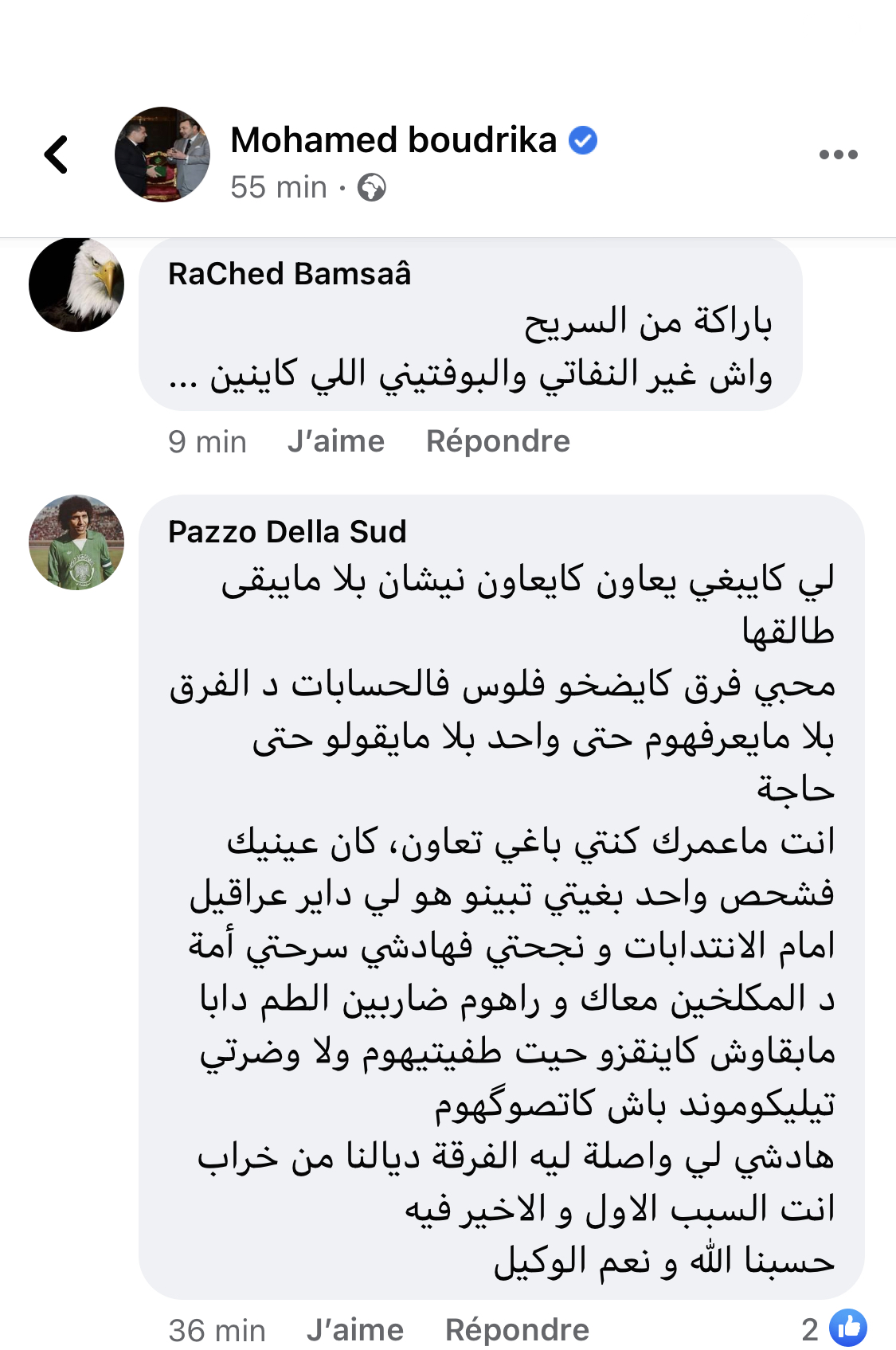Open Mohamed boudrika's profile picture
This screenshot has height=1350, width=896.
(x=162, y=155)
